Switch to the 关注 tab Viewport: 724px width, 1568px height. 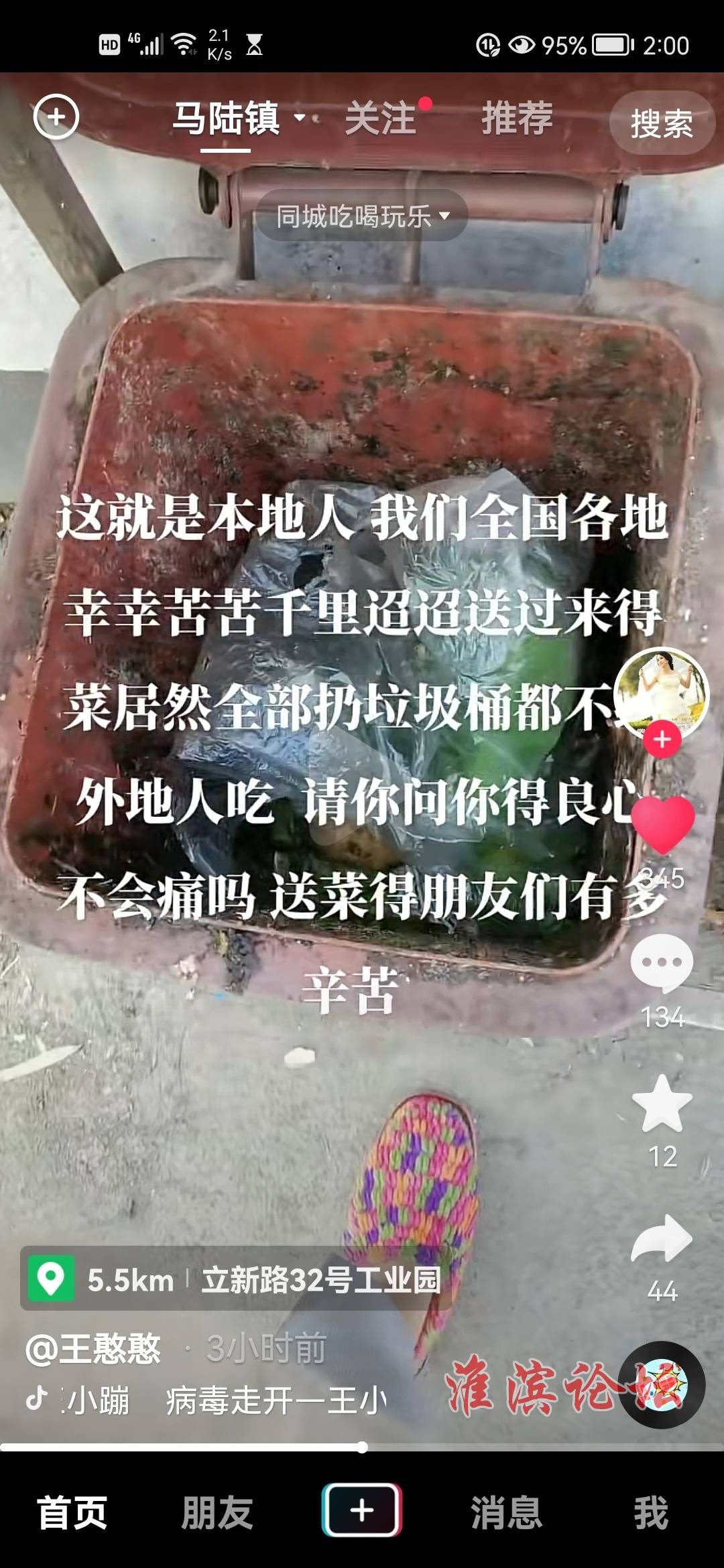381,119
